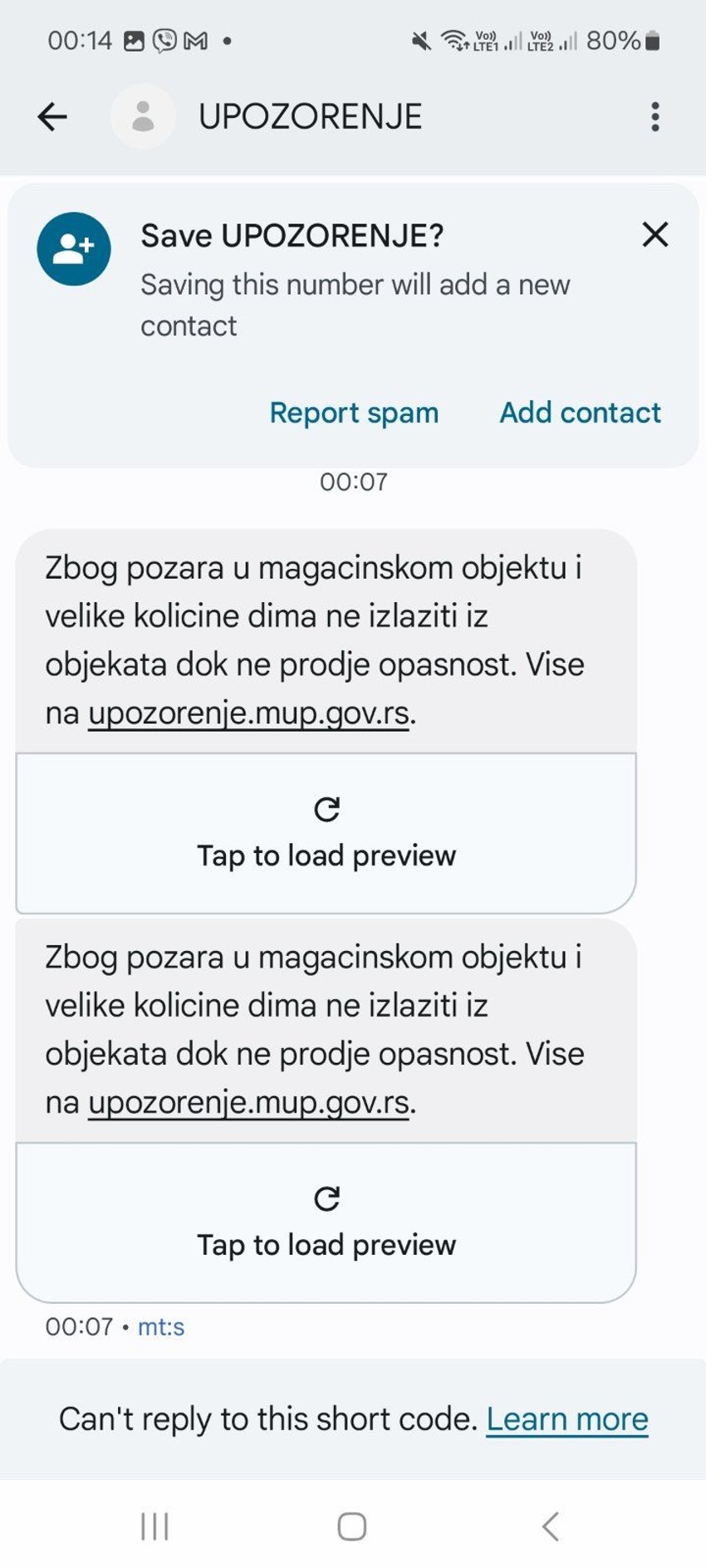Open the Recents button in navigation bar
Screen dimensions: 706x1568
pyautogui.click(x=154, y=1524)
